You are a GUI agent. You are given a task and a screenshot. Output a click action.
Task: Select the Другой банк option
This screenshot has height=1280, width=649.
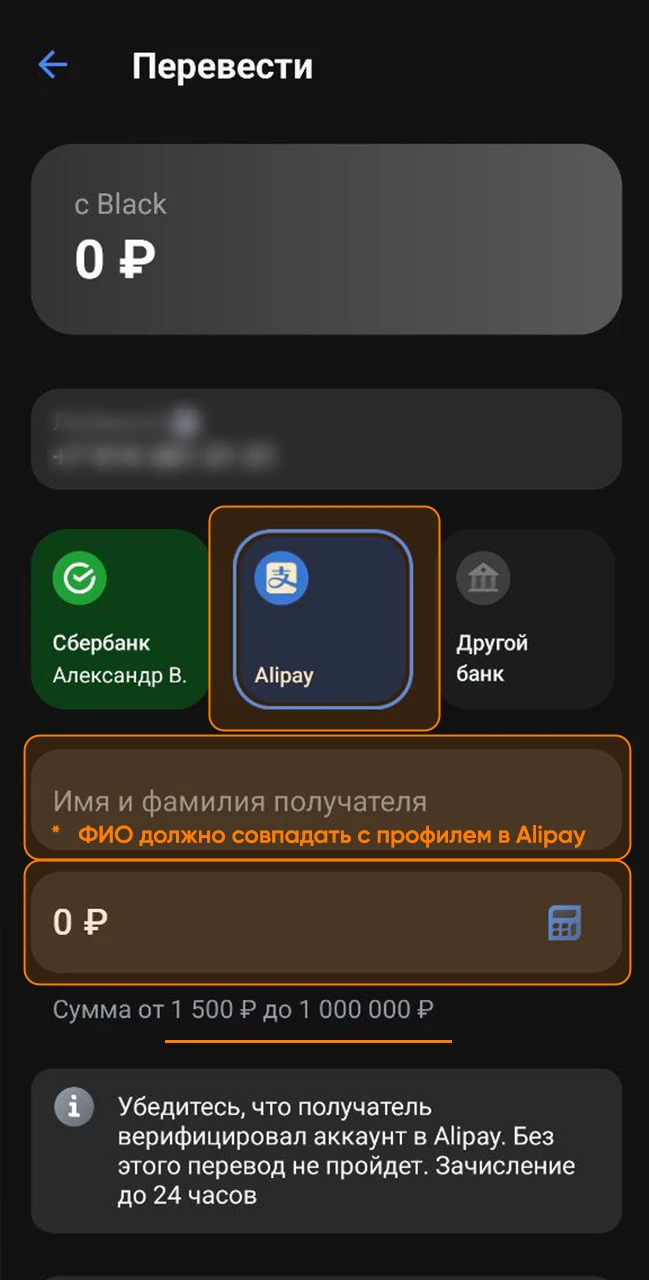pos(527,620)
